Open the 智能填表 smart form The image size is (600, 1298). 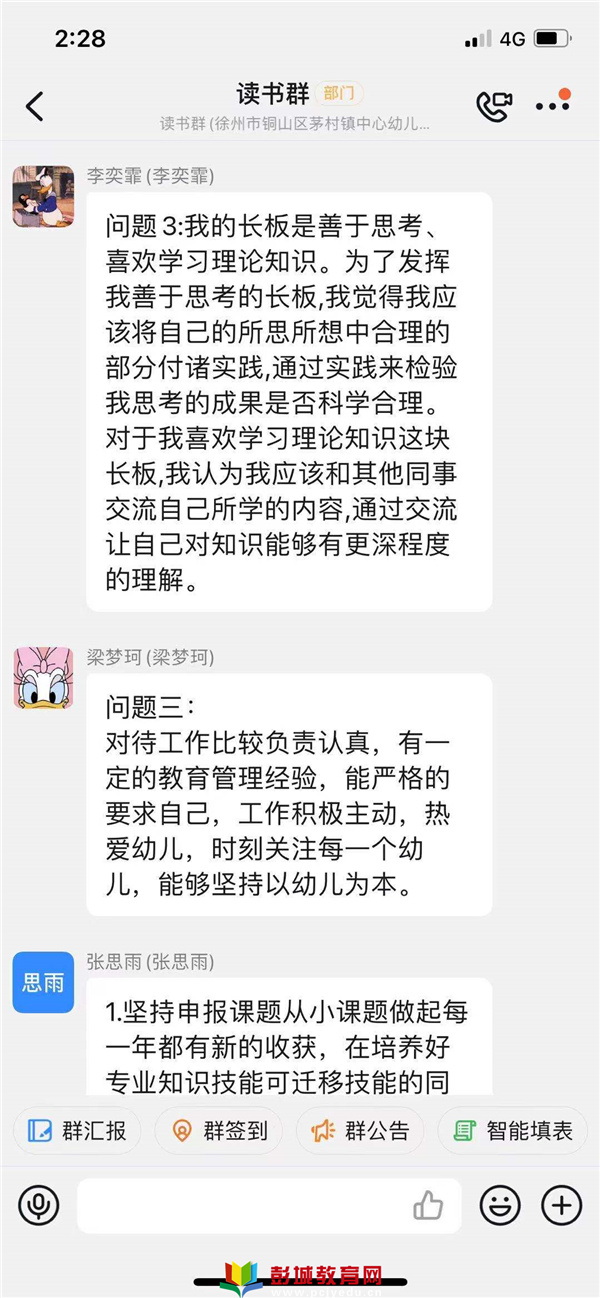513,1131
